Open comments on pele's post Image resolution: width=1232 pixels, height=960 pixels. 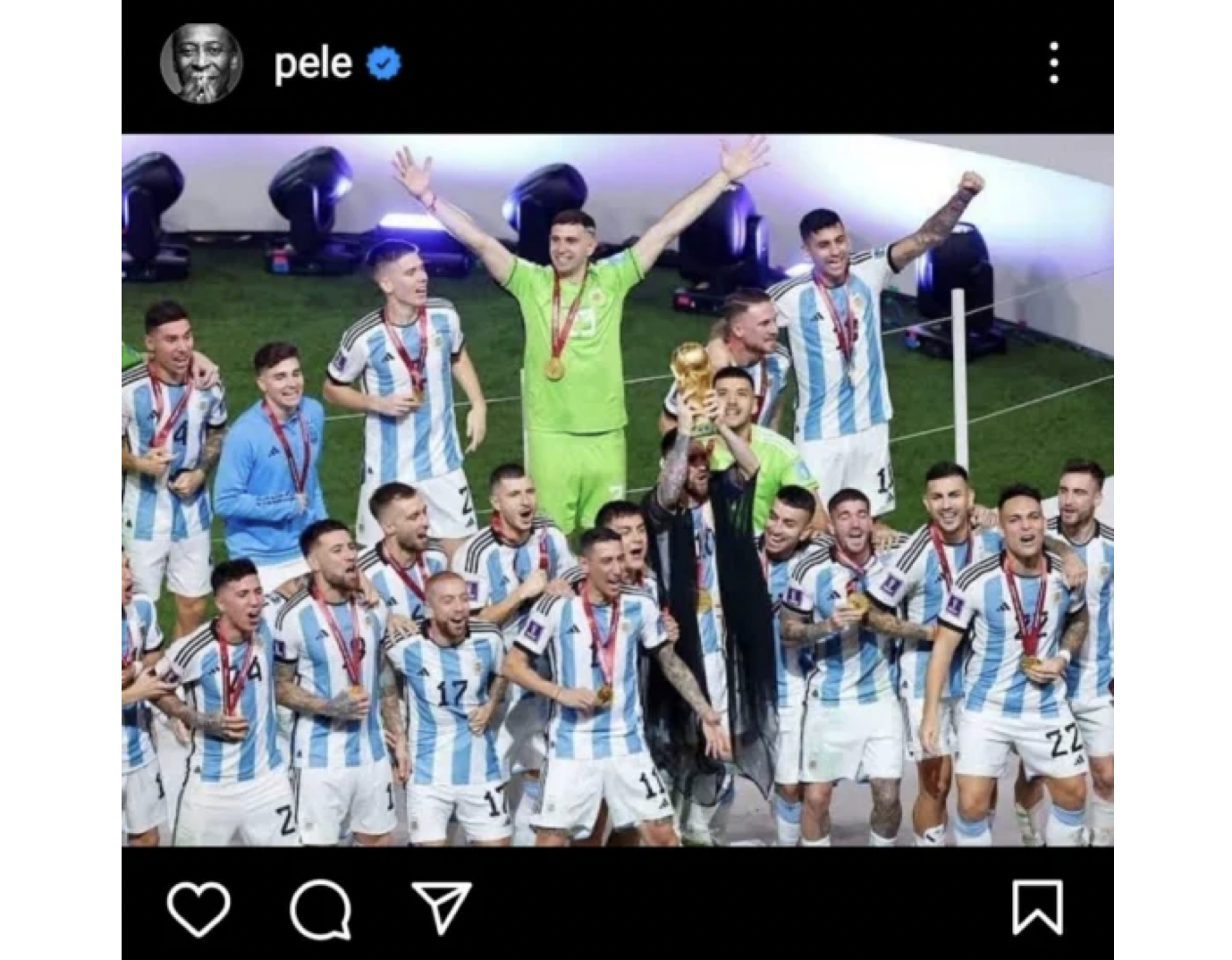[320, 909]
